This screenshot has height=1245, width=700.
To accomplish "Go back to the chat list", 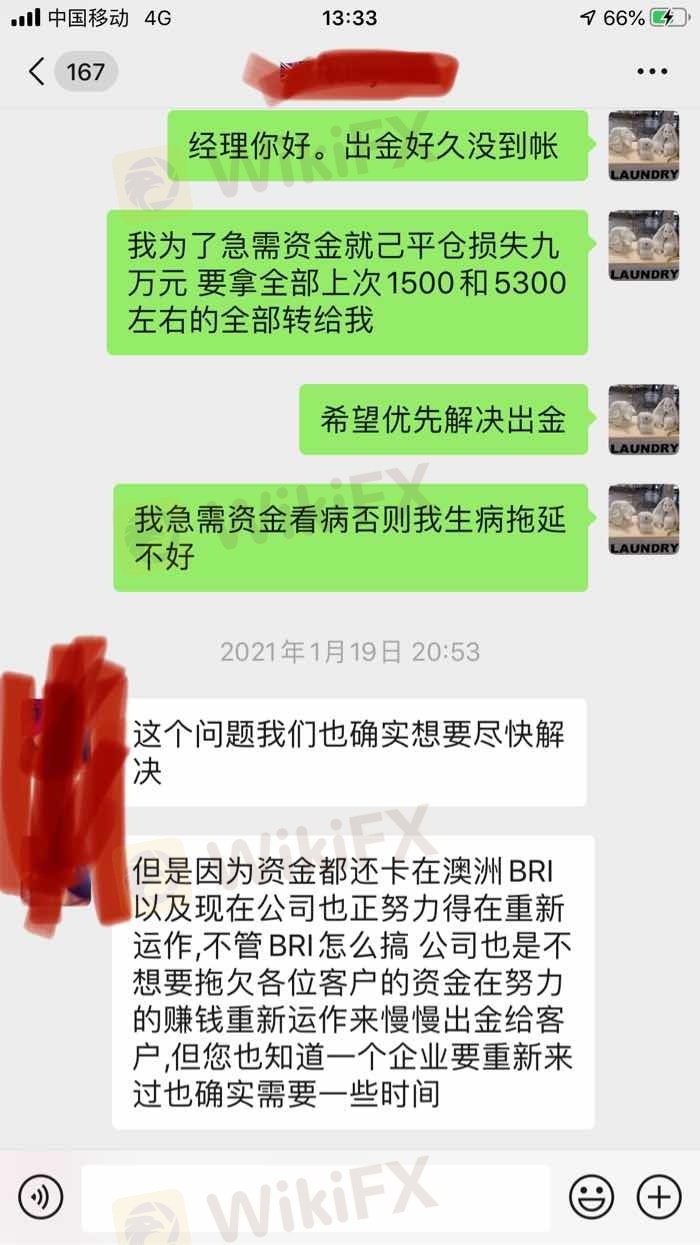I will [x=38, y=72].
